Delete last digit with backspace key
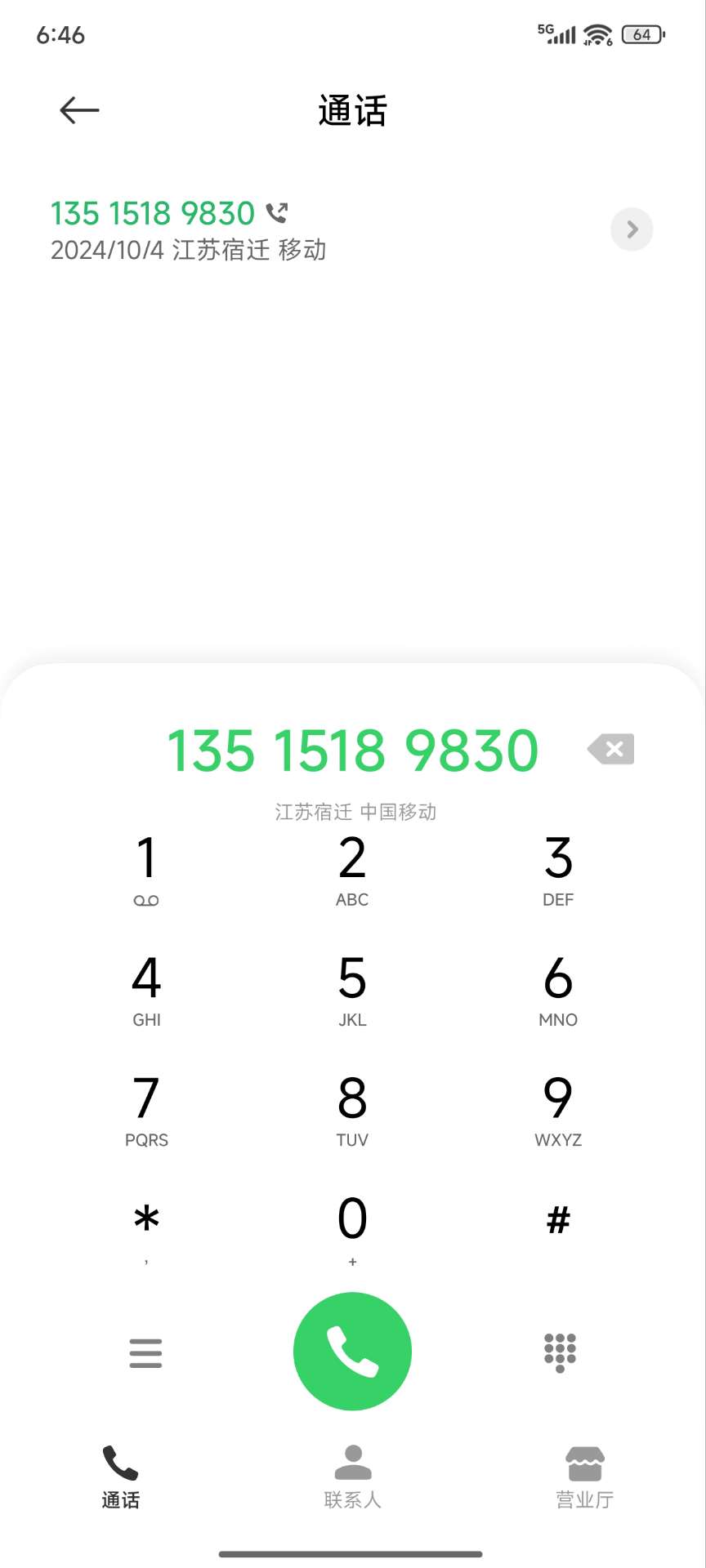Image resolution: width=706 pixels, height=1568 pixels. (x=611, y=749)
